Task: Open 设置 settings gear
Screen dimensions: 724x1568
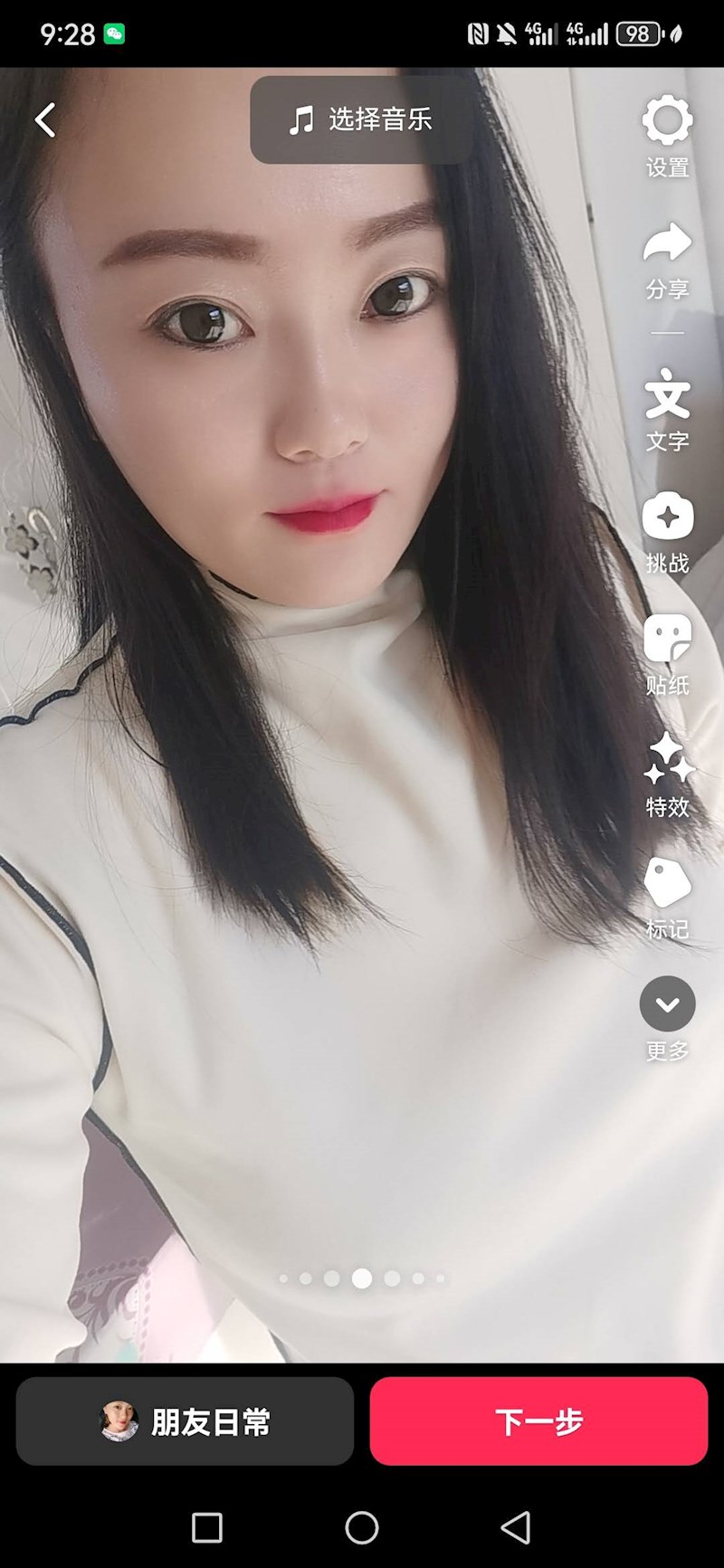Action: tap(667, 136)
